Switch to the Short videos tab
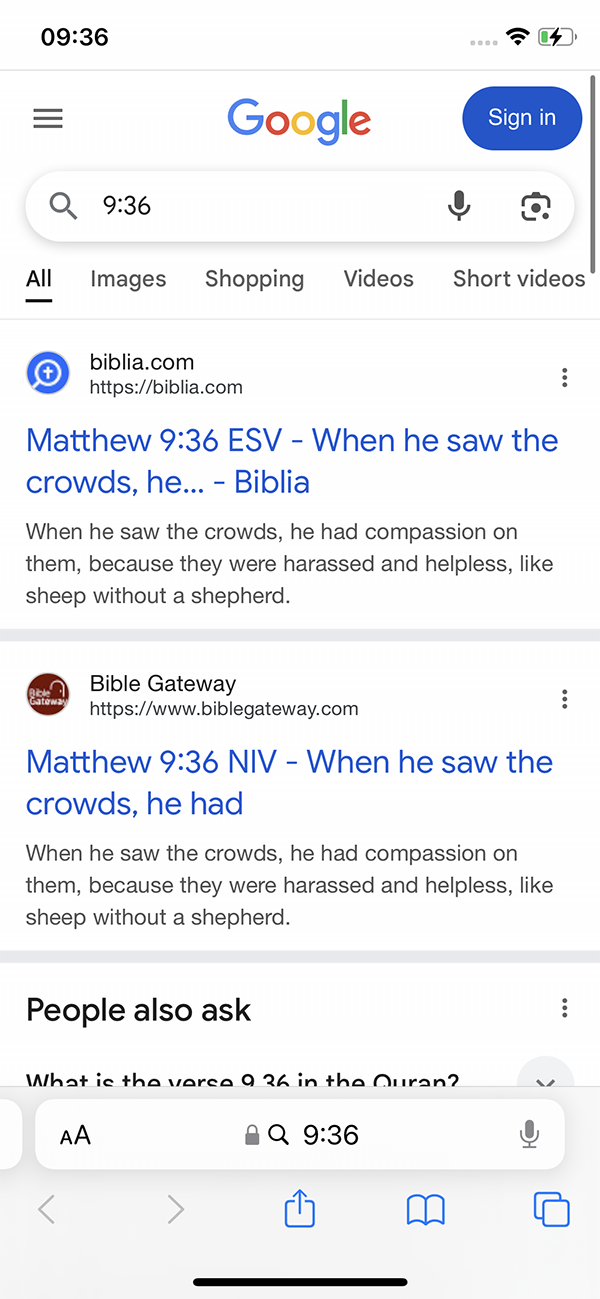 pyautogui.click(x=518, y=279)
